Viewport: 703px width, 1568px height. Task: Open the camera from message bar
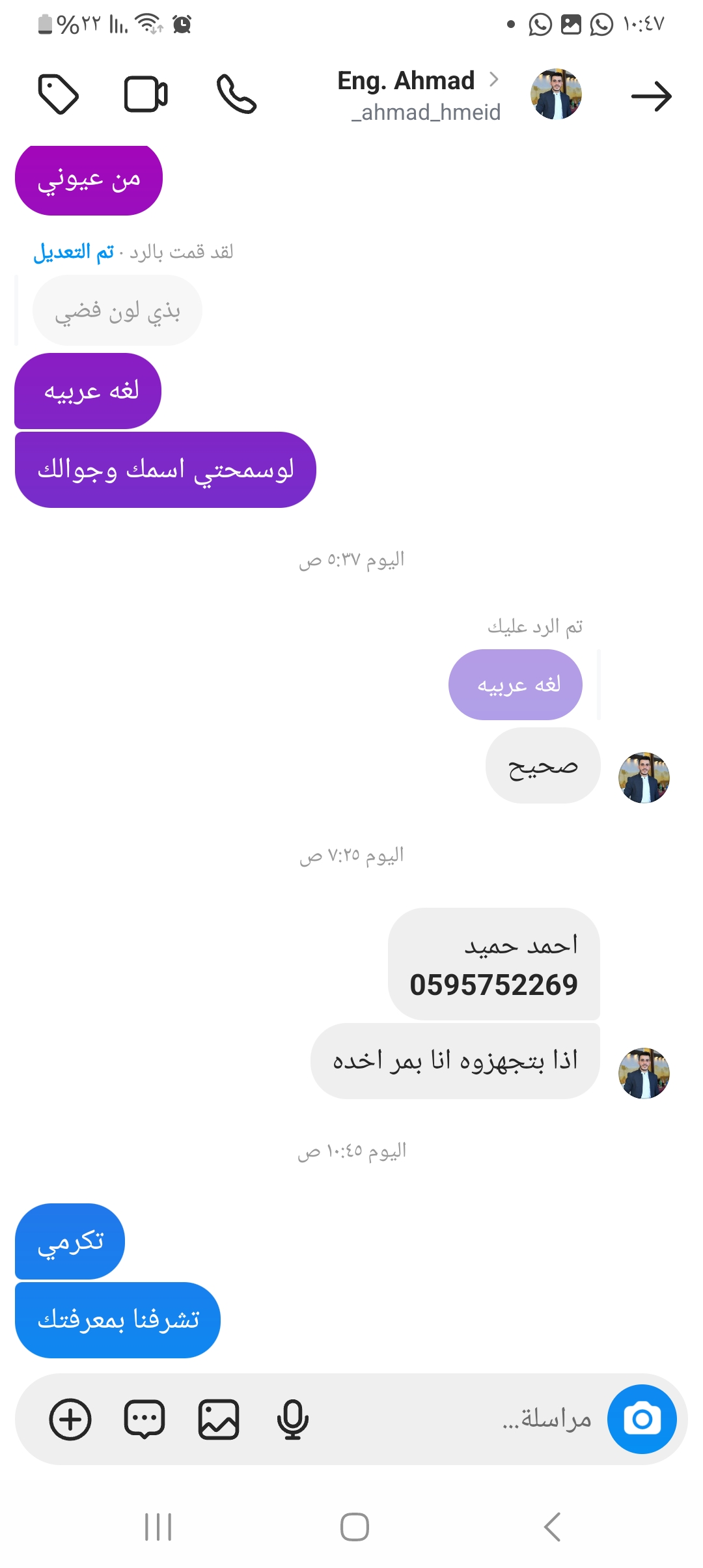point(642,1419)
